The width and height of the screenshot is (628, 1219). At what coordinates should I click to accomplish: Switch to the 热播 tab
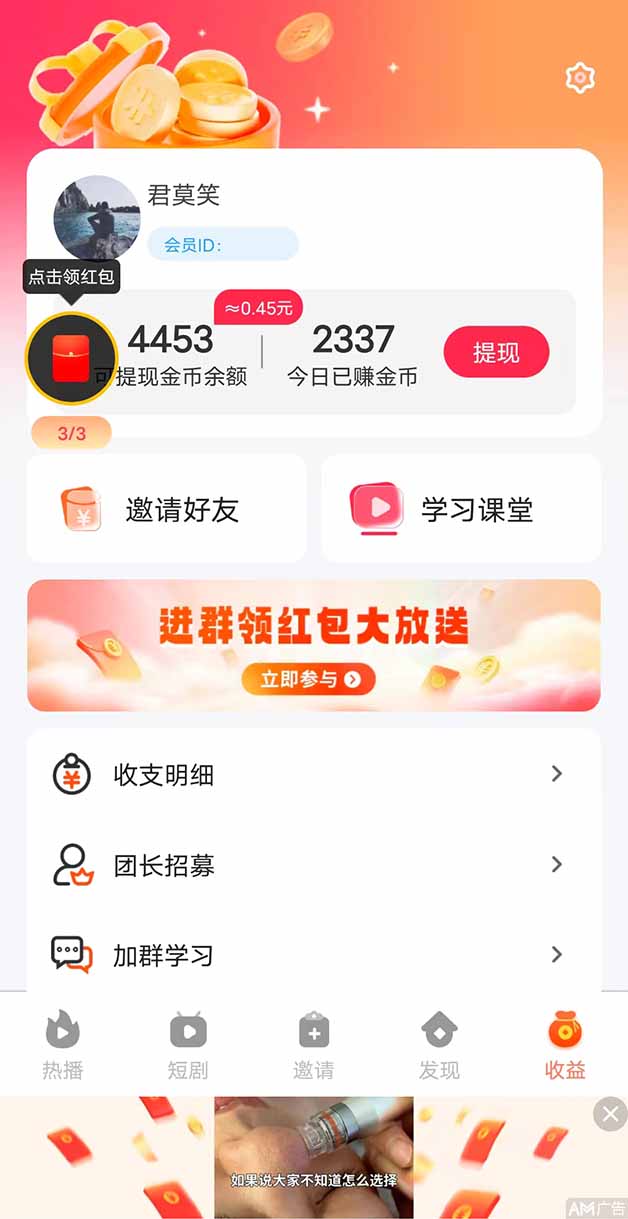pos(62,1045)
